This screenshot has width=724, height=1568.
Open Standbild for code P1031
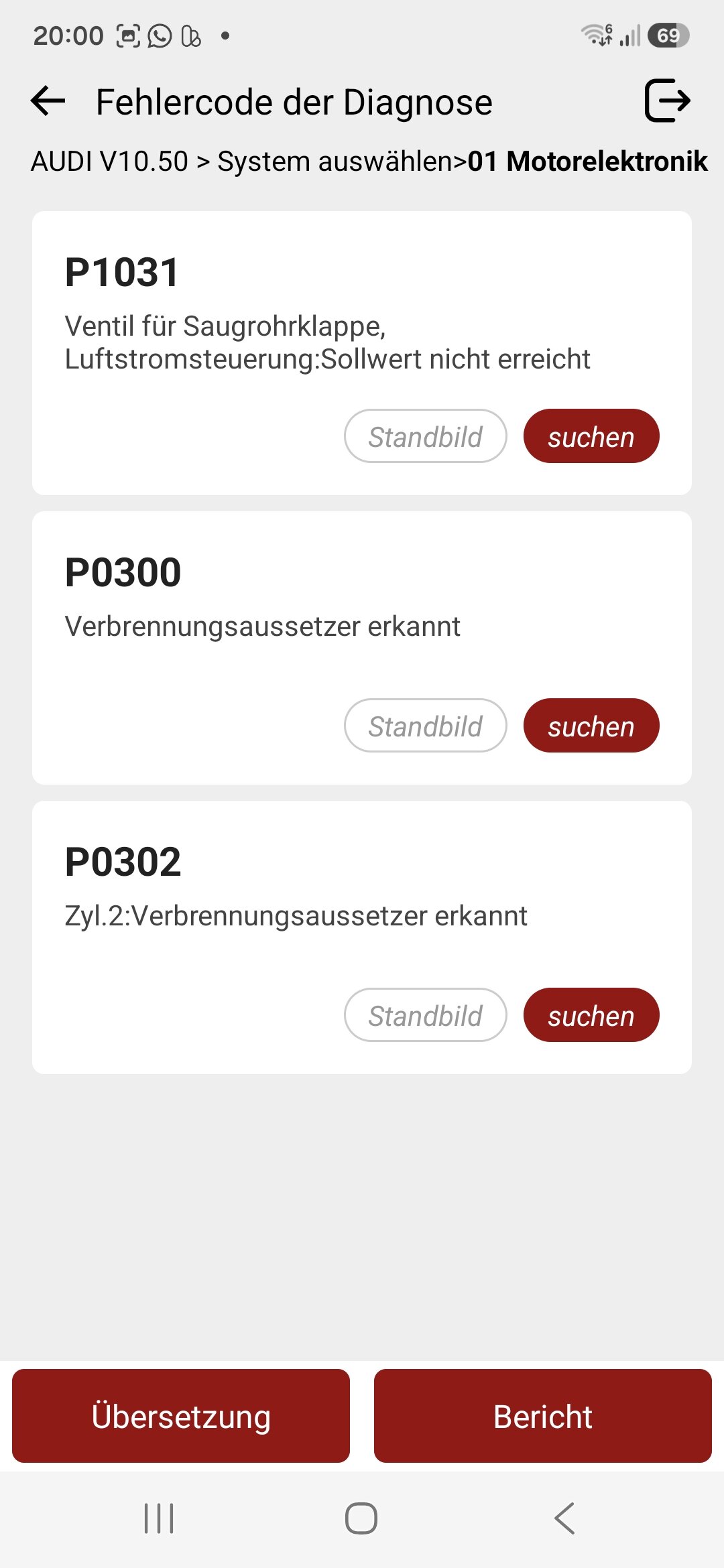(426, 436)
